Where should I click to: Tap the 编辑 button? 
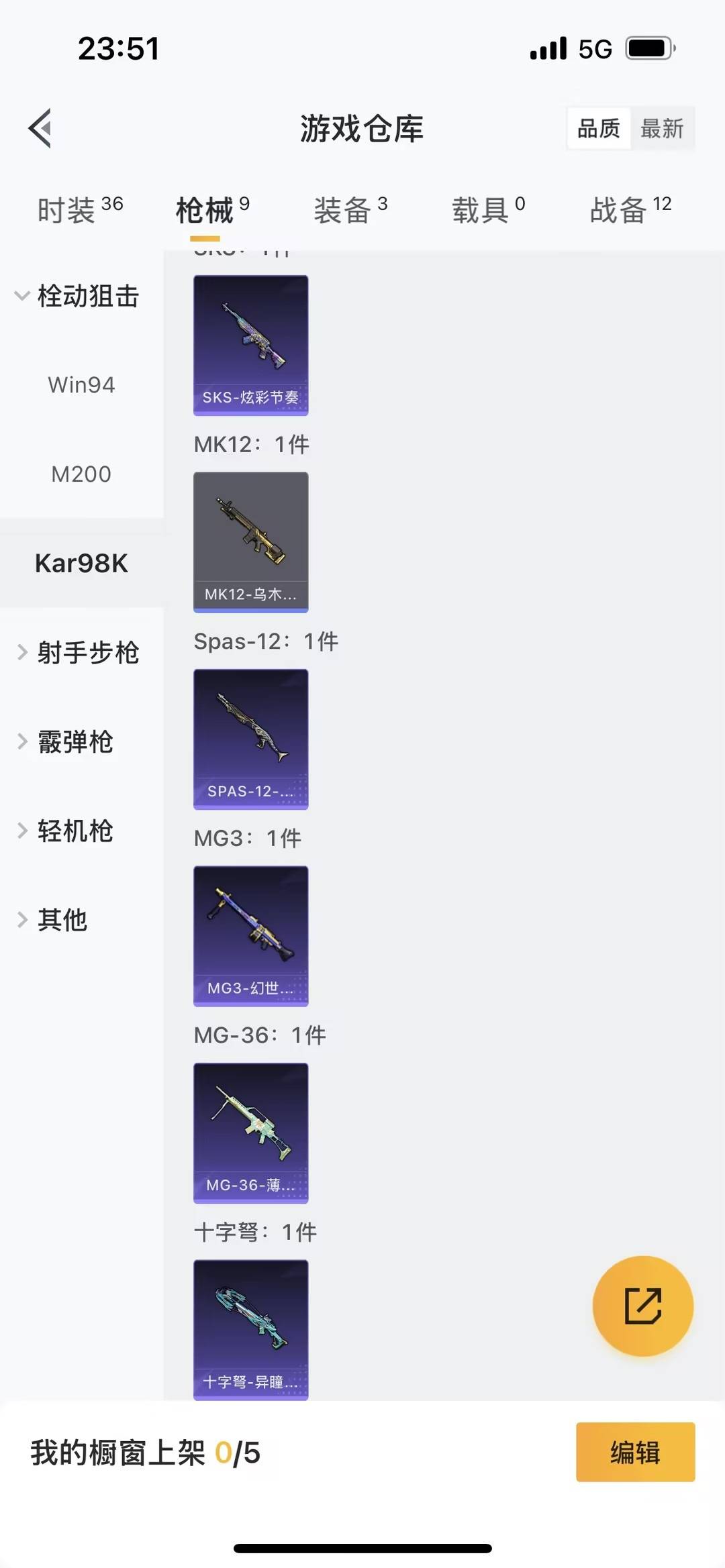tap(635, 1453)
